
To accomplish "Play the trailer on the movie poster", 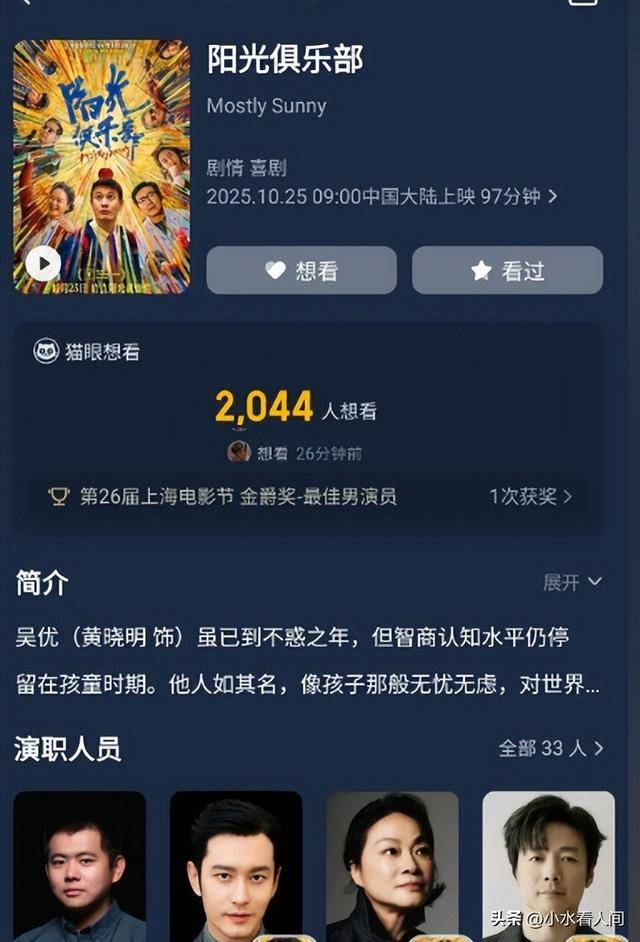I will [43, 264].
